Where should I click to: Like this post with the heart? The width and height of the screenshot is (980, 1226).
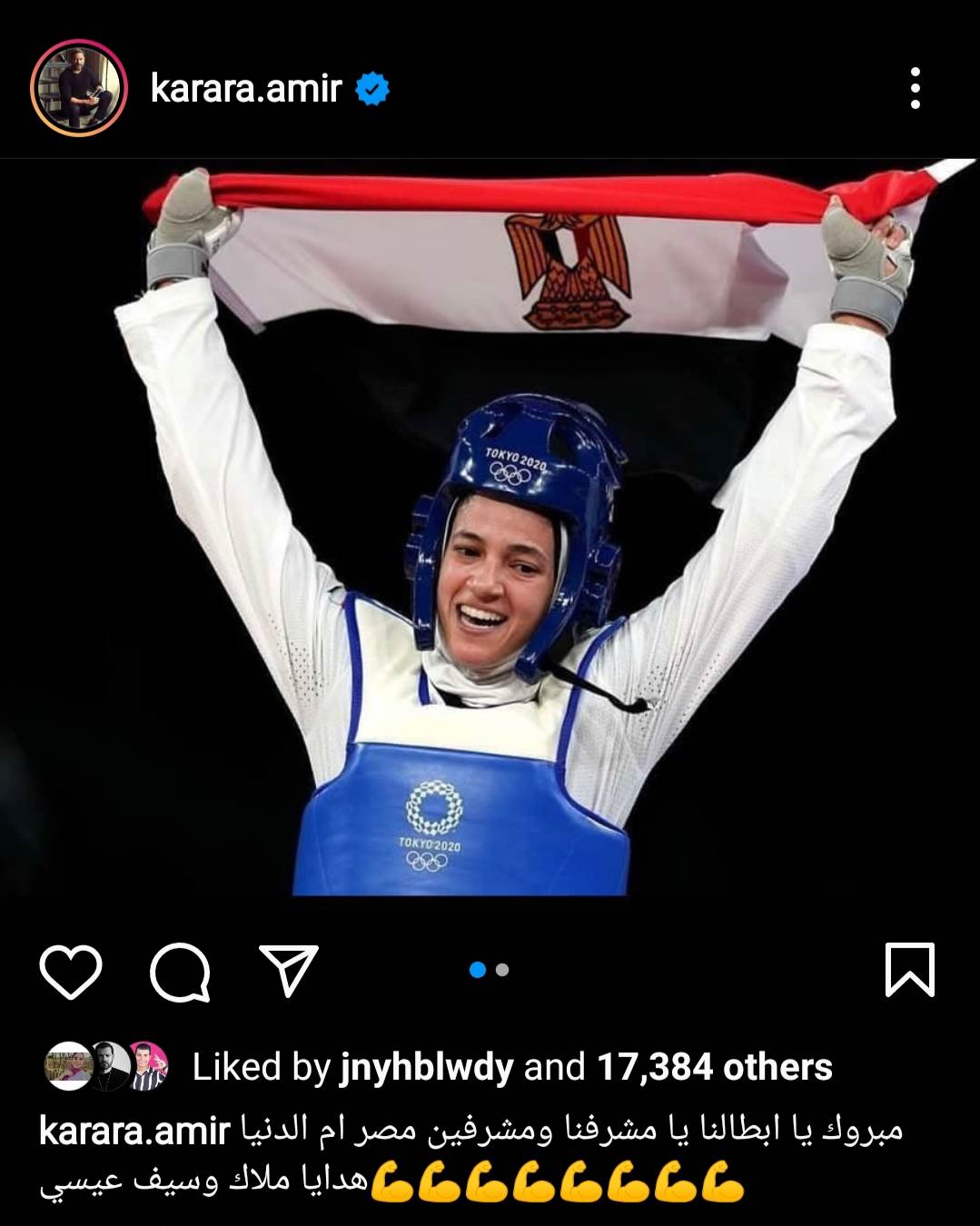[71, 971]
